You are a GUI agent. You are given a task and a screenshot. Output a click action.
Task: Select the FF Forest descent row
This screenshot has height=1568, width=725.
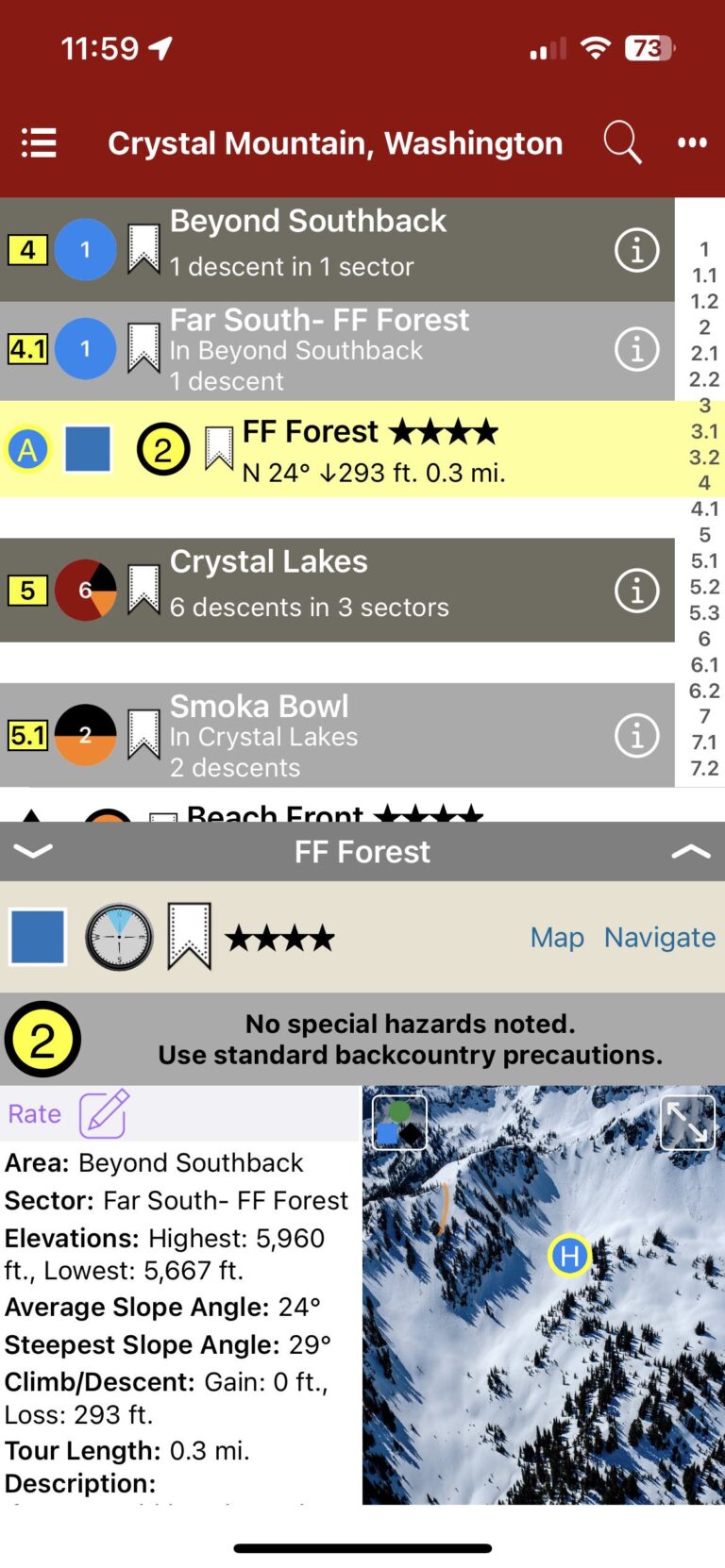(378, 450)
